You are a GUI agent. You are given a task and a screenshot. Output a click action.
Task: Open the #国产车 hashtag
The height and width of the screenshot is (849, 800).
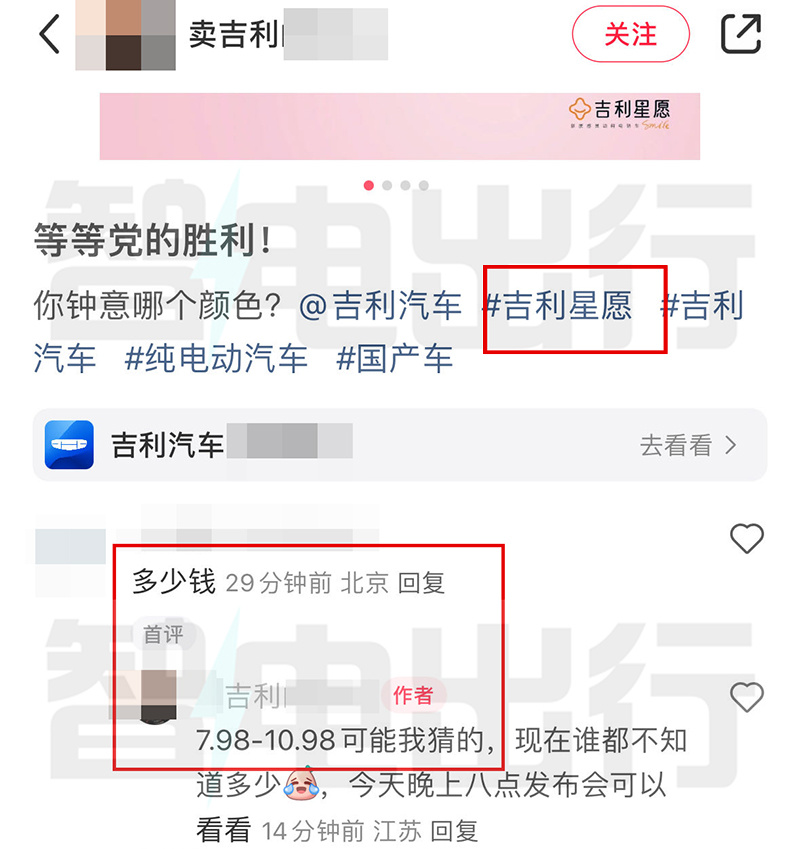394,357
